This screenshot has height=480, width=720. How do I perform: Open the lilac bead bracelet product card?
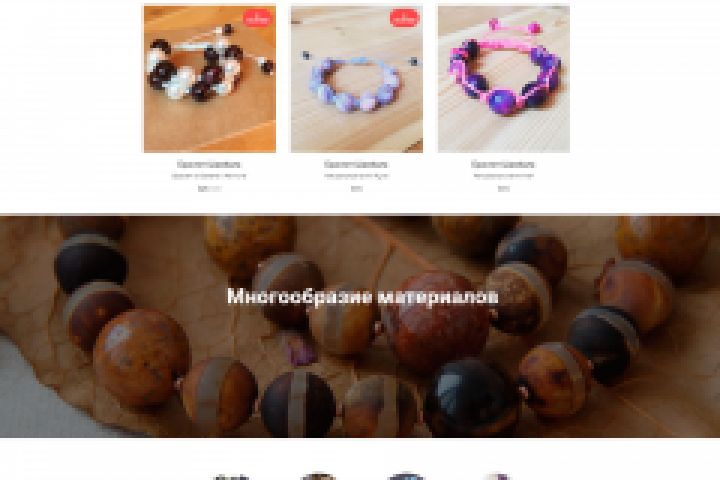pos(356,79)
